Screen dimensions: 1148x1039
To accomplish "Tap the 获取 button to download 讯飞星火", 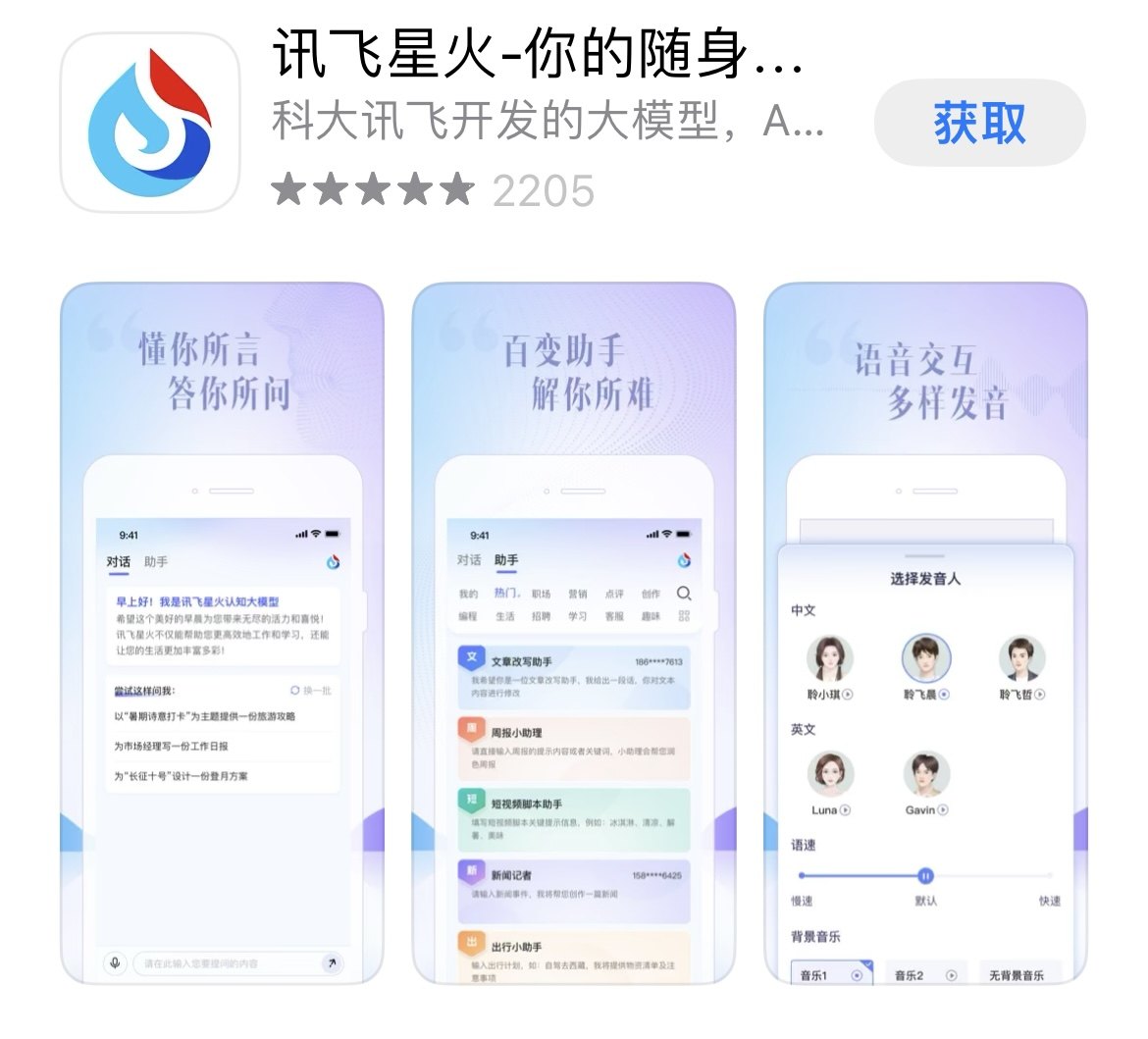I will tap(979, 123).
